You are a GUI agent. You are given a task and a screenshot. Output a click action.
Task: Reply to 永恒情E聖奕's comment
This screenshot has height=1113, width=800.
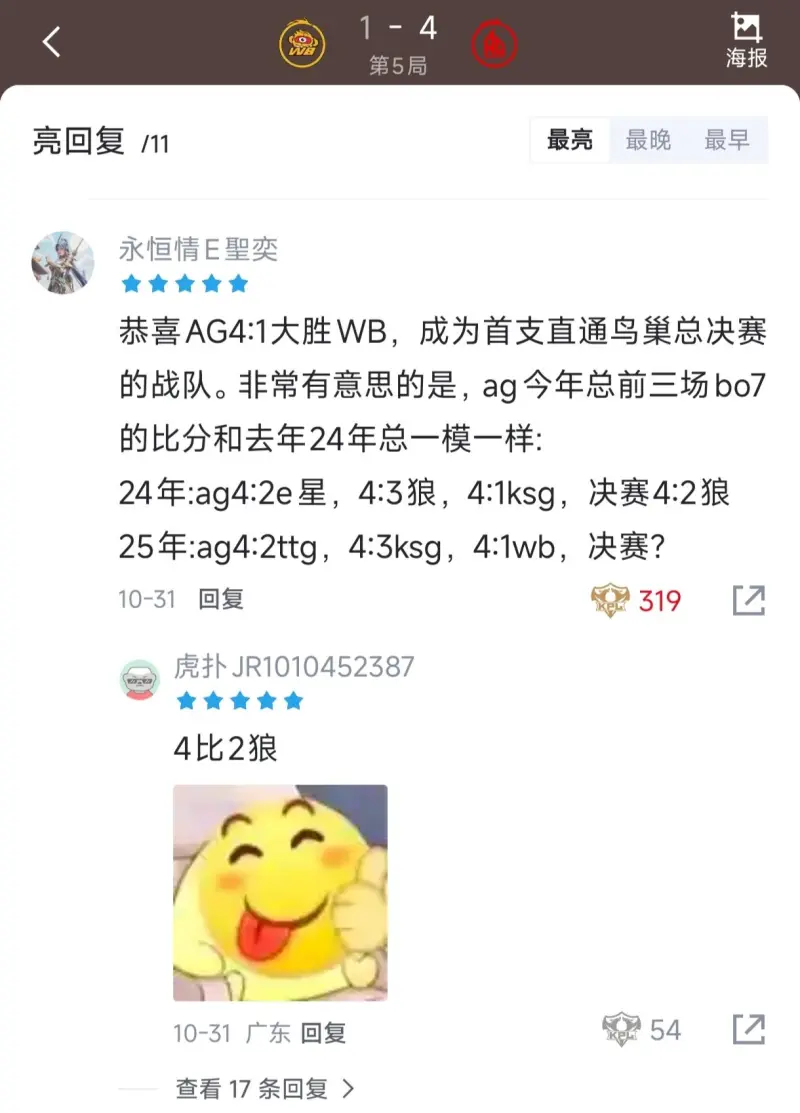coord(221,599)
